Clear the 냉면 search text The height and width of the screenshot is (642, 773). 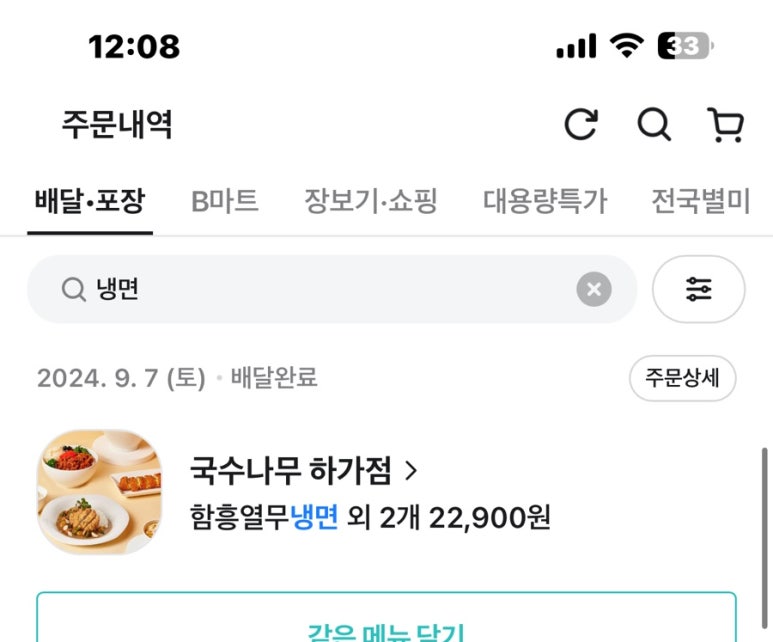click(594, 289)
